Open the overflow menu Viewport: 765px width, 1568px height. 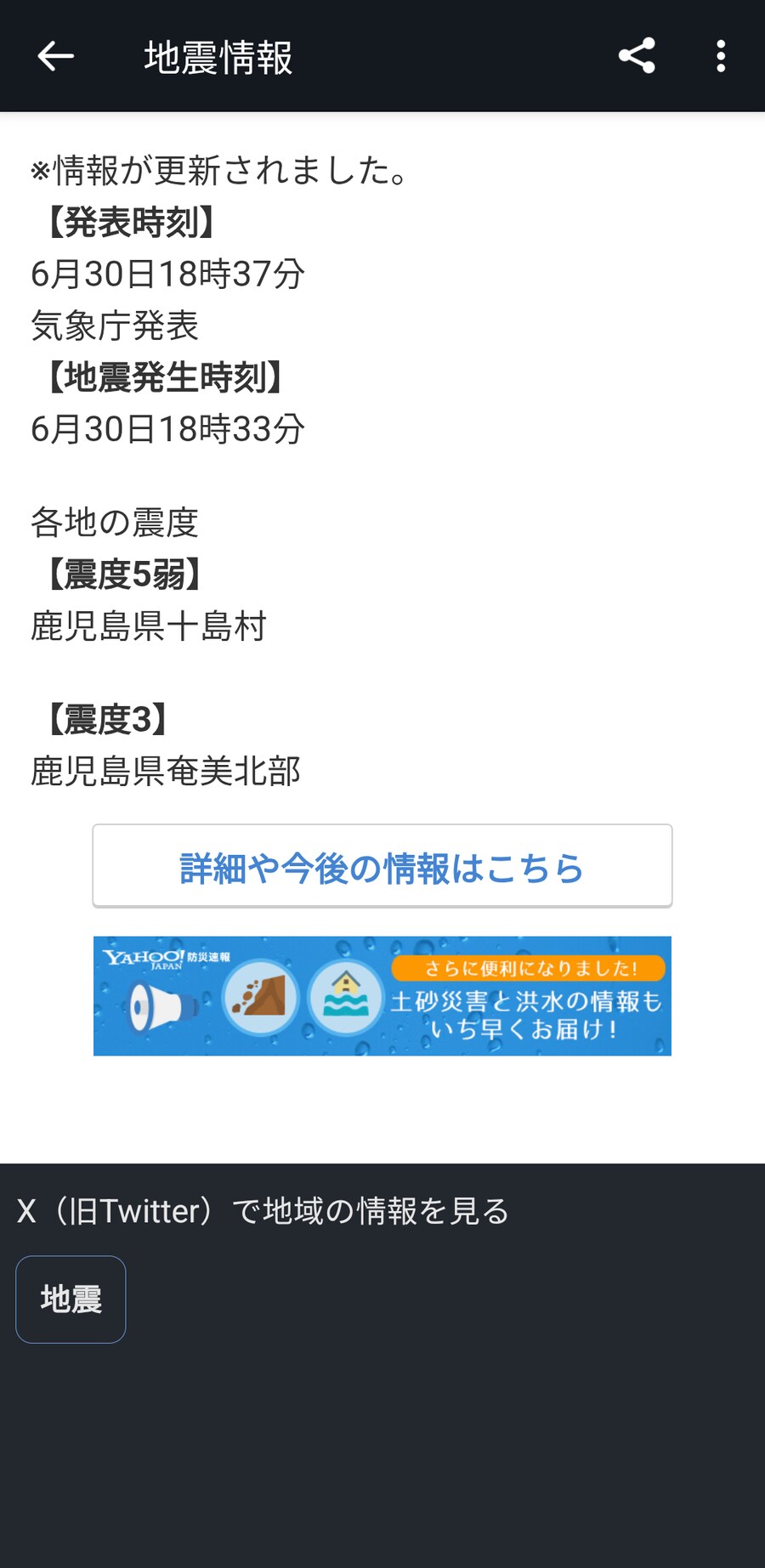[721, 57]
